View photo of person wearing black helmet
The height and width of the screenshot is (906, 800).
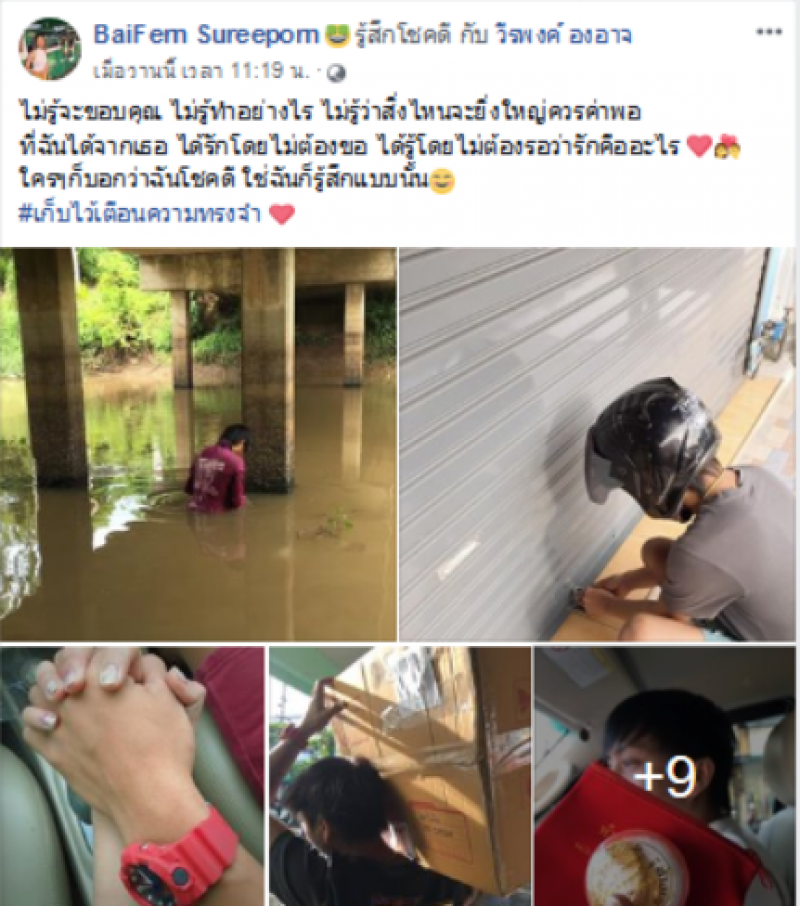(597, 444)
